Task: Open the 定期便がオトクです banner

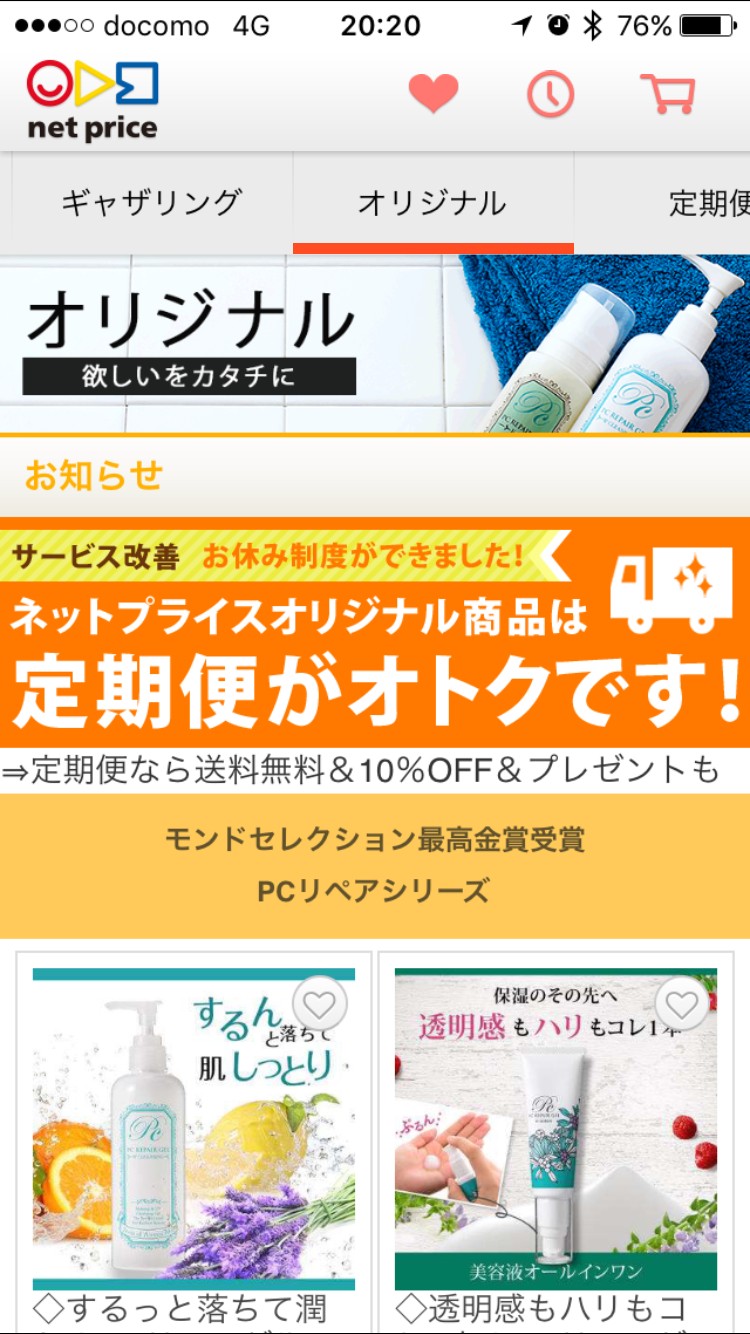Action: 375,632
